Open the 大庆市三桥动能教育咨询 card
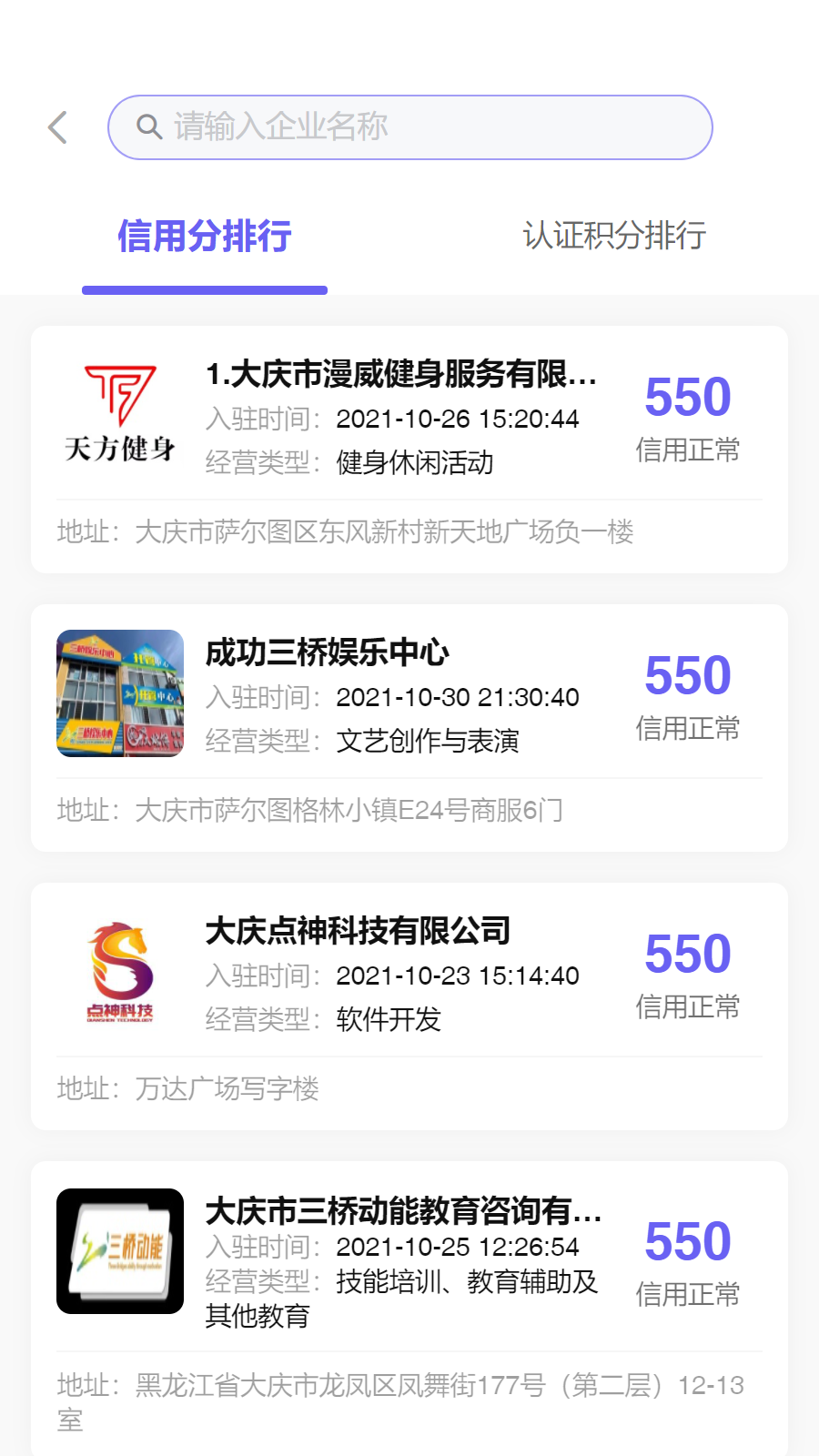This screenshot has height=1456, width=819. point(409,1309)
